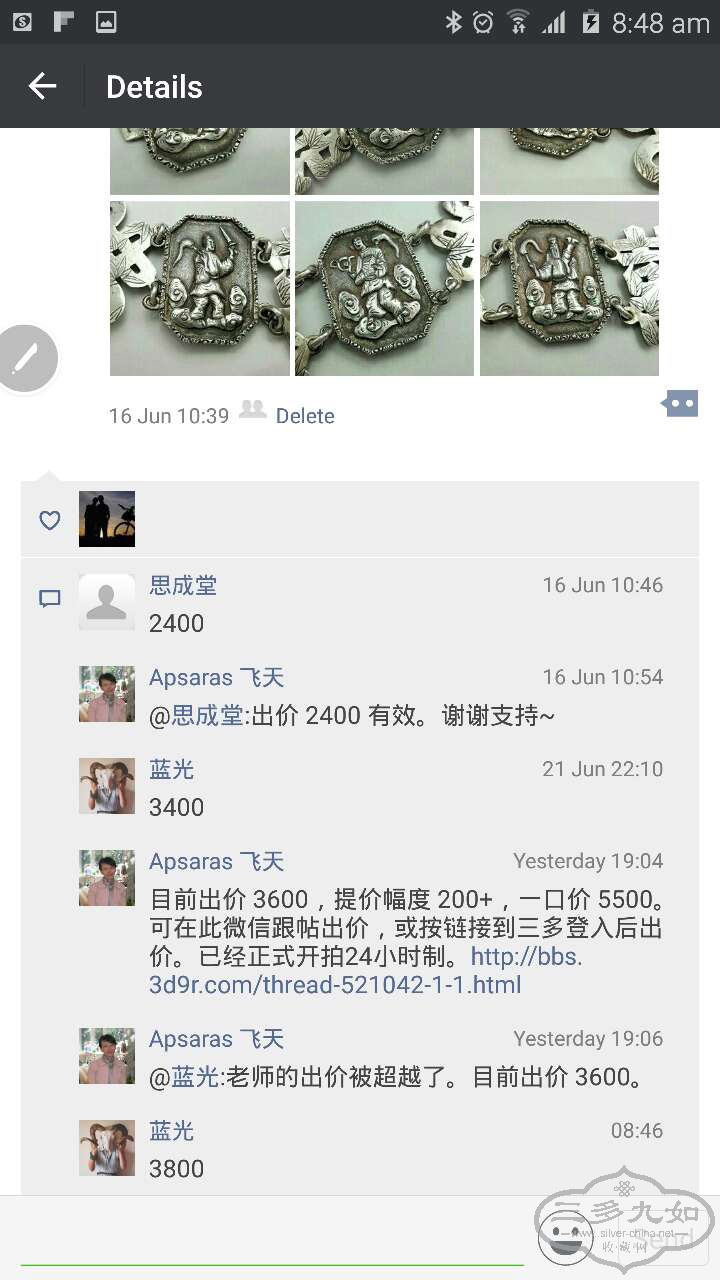
Task: View profile of the user who liked
Action: [107, 519]
